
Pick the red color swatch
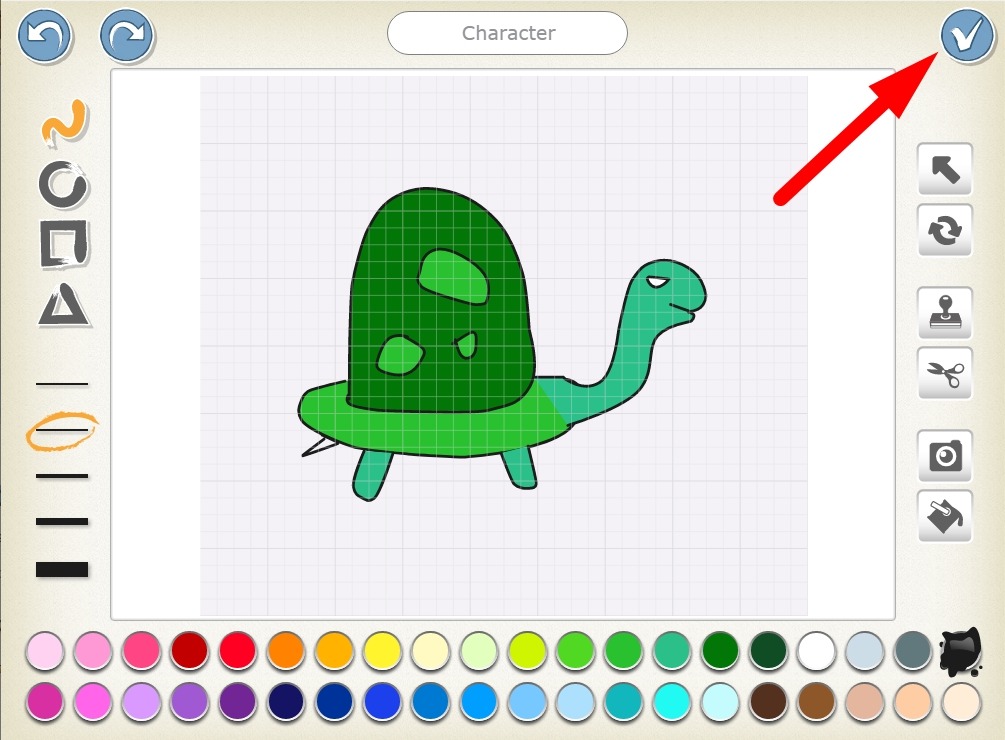[x=237, y=650]
